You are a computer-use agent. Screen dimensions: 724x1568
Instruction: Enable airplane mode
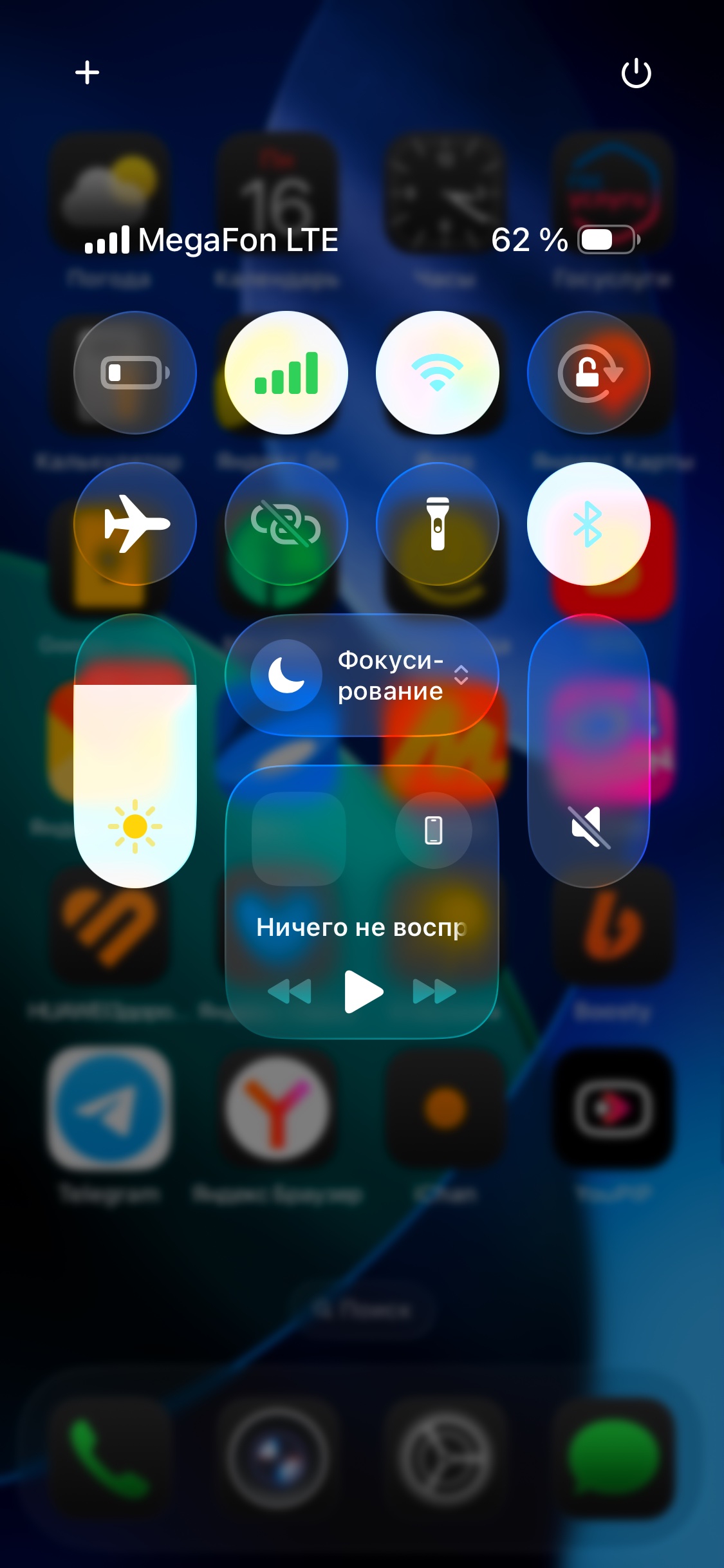tap(135, 524)
